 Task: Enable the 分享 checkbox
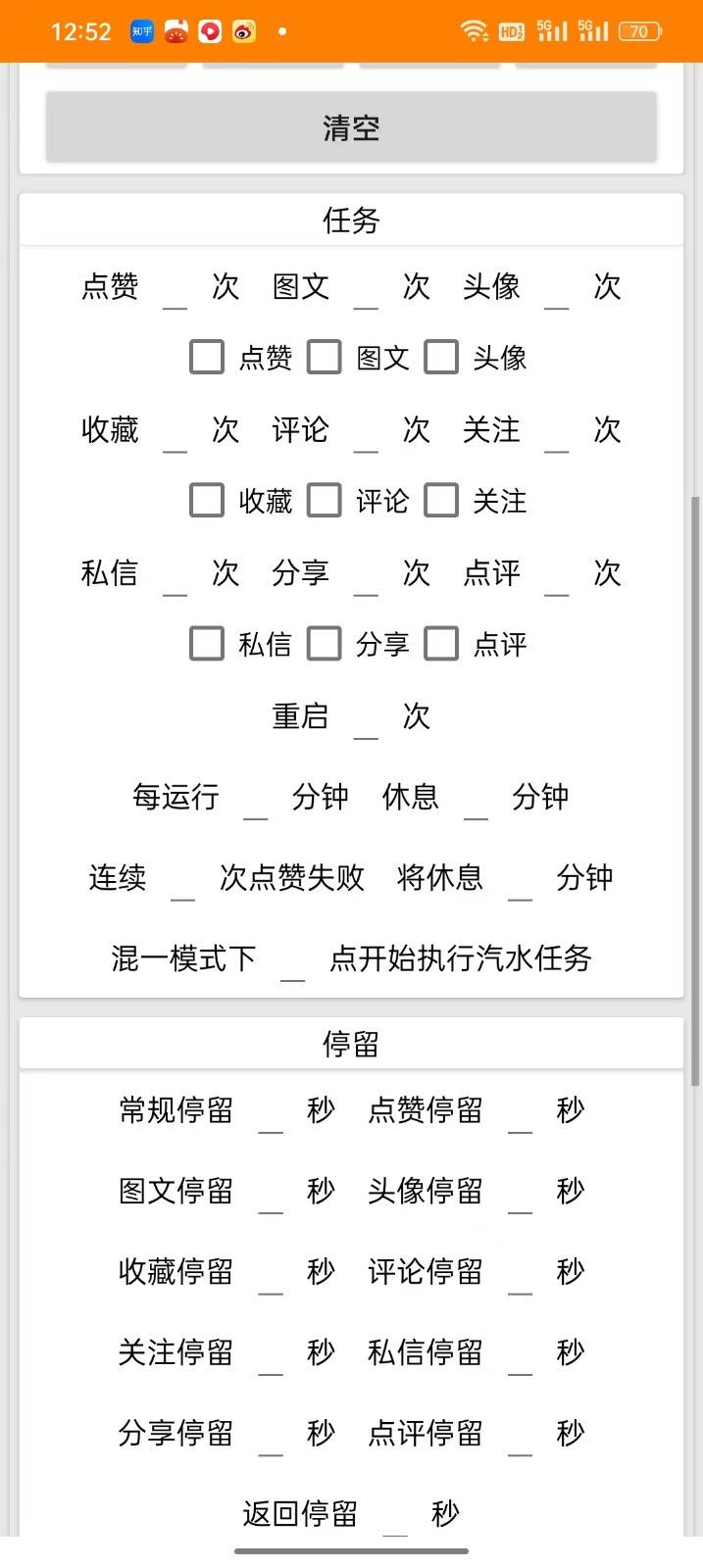tap(324, 643)
